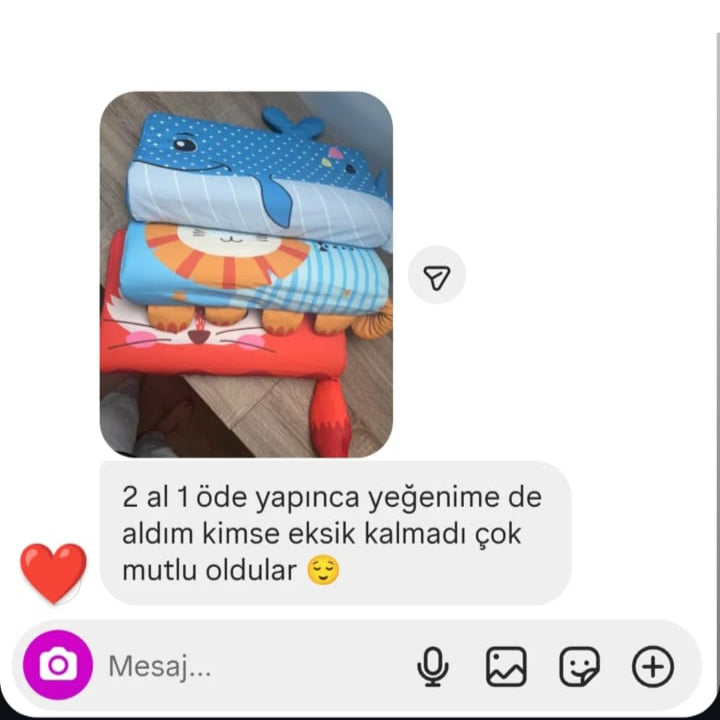Forward the pillow photo with the share icon
The height and width of the screenshot is (720, 720).
point(437,275)
